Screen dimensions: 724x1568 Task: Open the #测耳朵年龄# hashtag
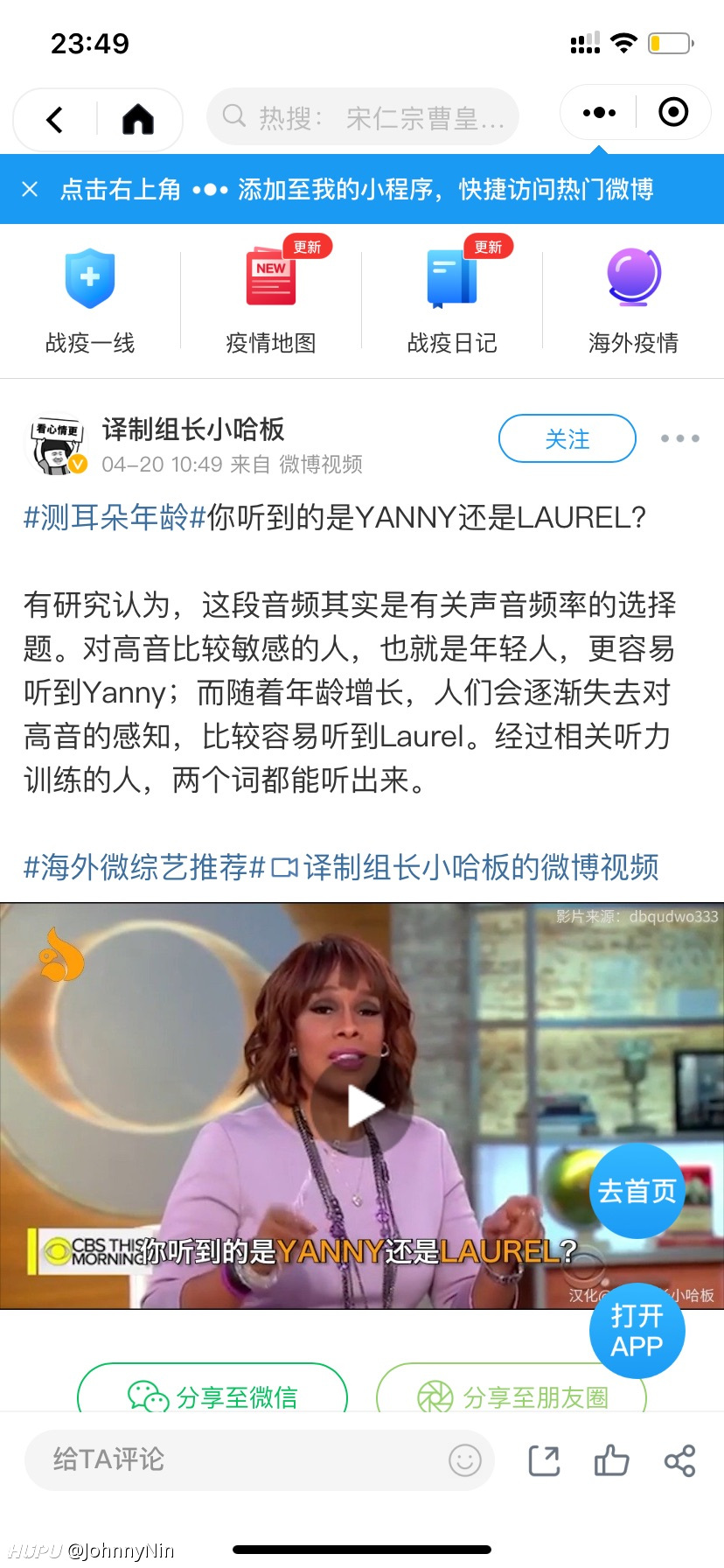[115, 518]
